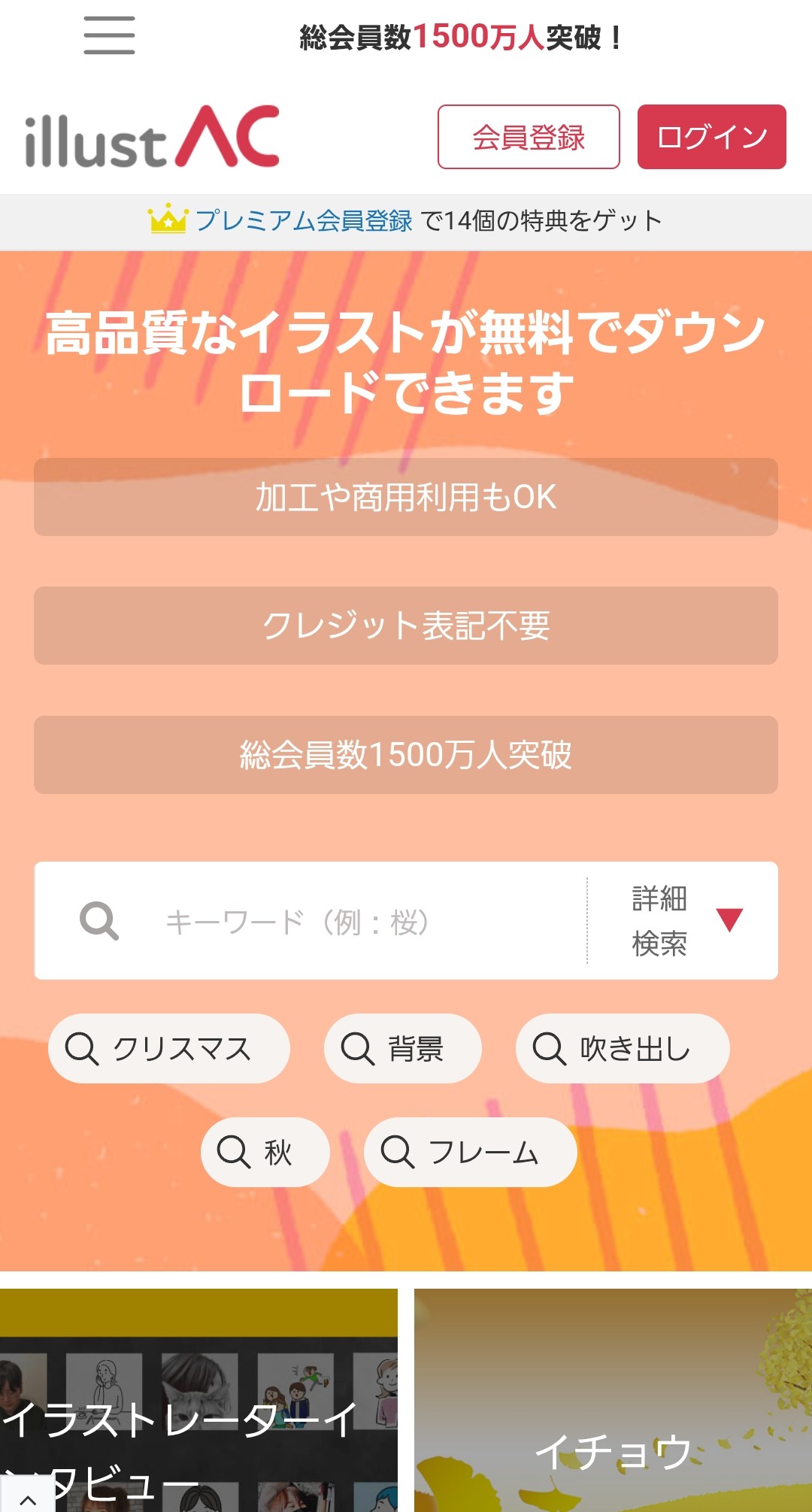Open the イチョウ illustration card
The height and width of the screenshot is (1512, 812).
point(613,1398)
